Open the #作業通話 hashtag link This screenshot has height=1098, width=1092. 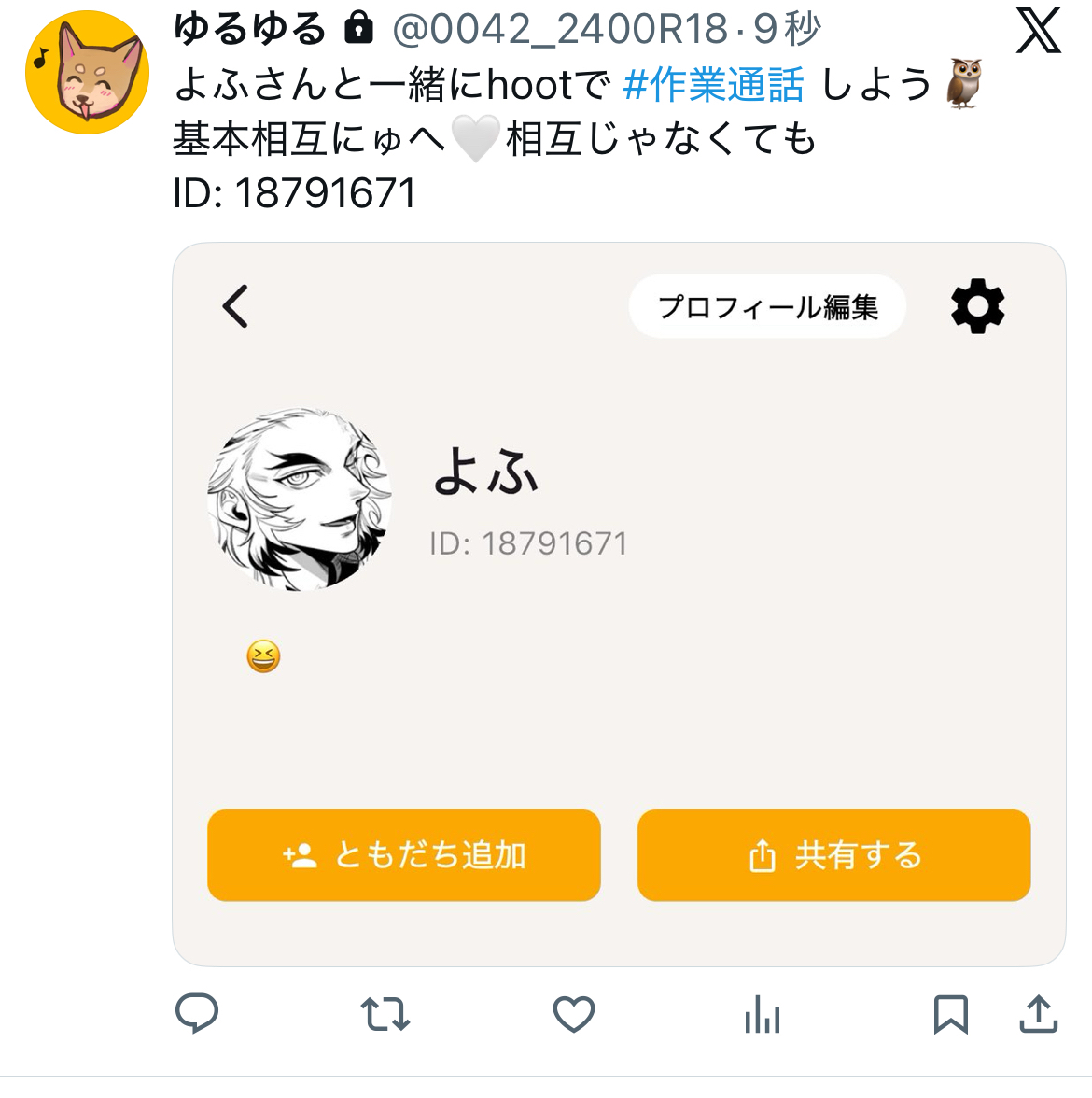coord(713,85)
